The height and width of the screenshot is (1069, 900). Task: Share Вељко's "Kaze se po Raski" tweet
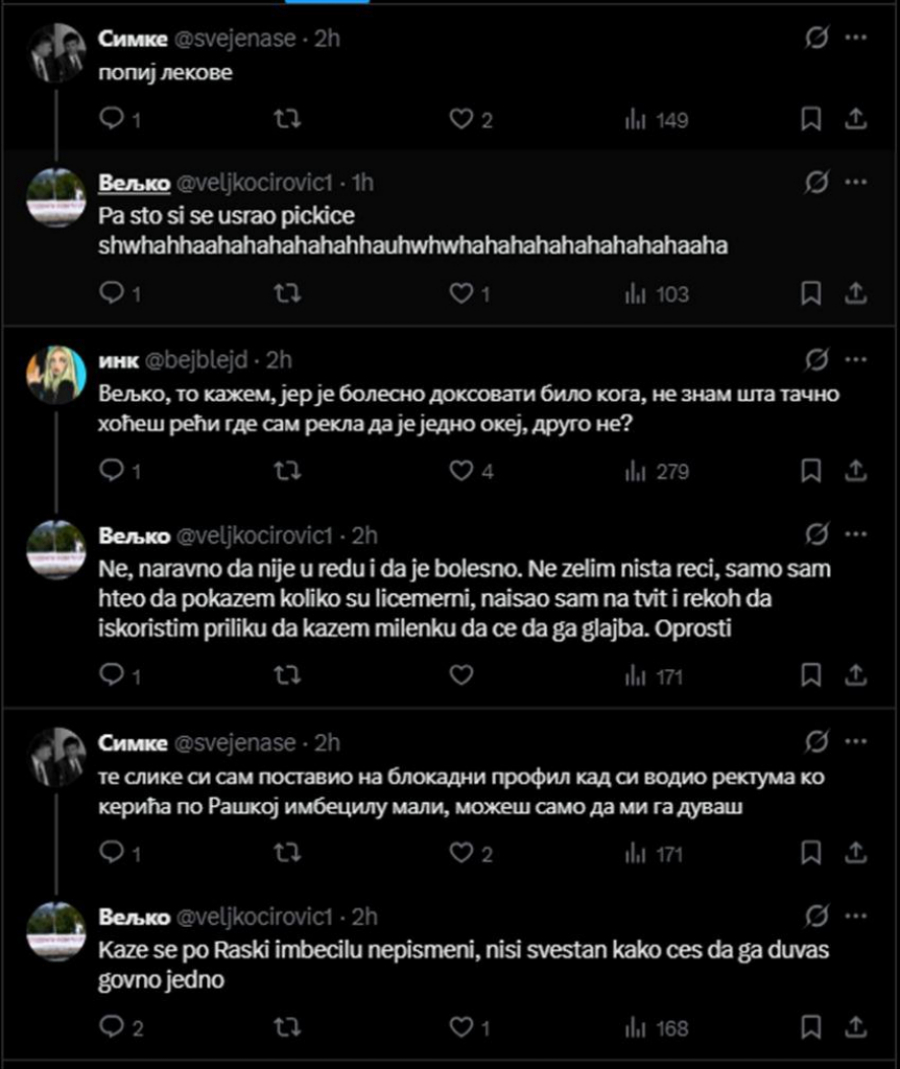coord(856,1026)
